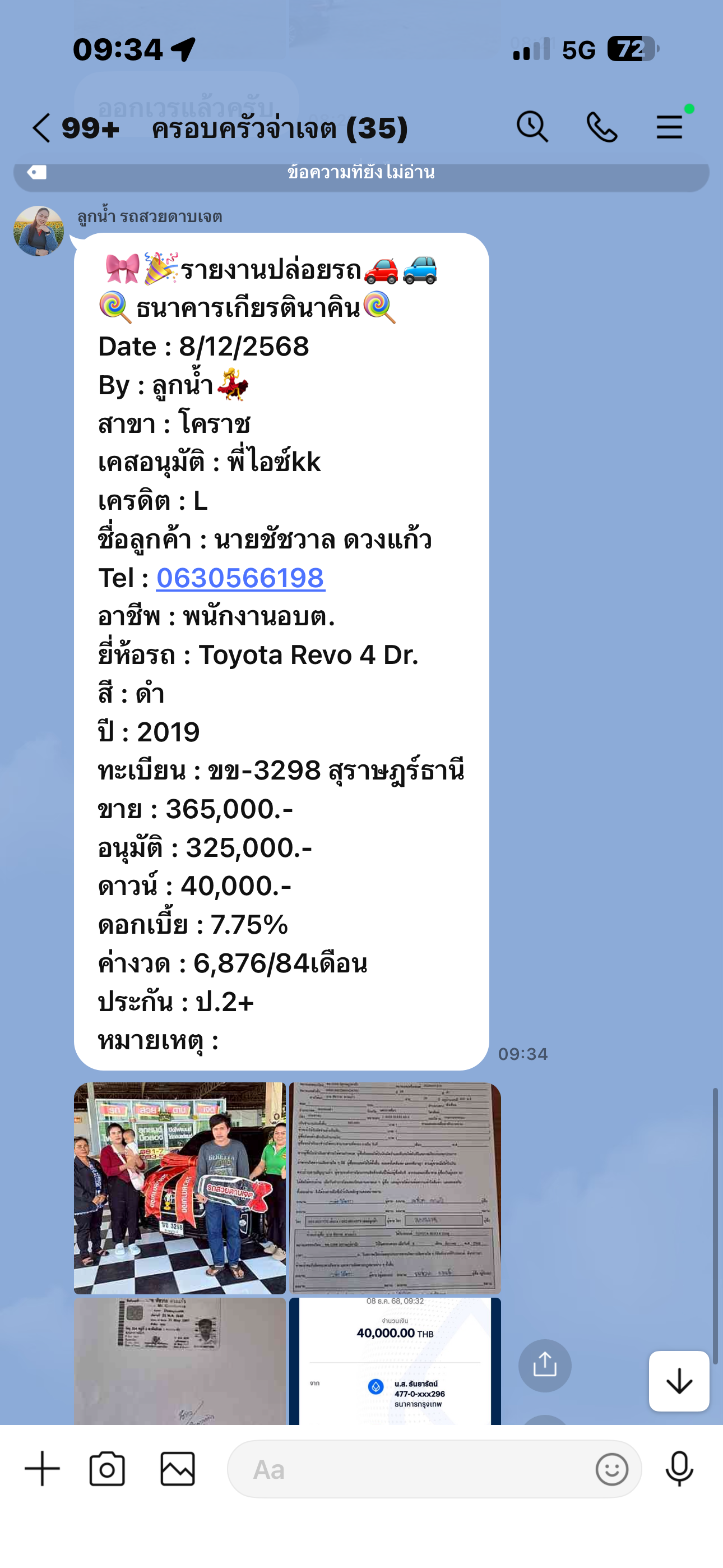723x1568 pixels.
Task: Open the 40,000.00 THB transfer slip image
Action: (395, 1361)
